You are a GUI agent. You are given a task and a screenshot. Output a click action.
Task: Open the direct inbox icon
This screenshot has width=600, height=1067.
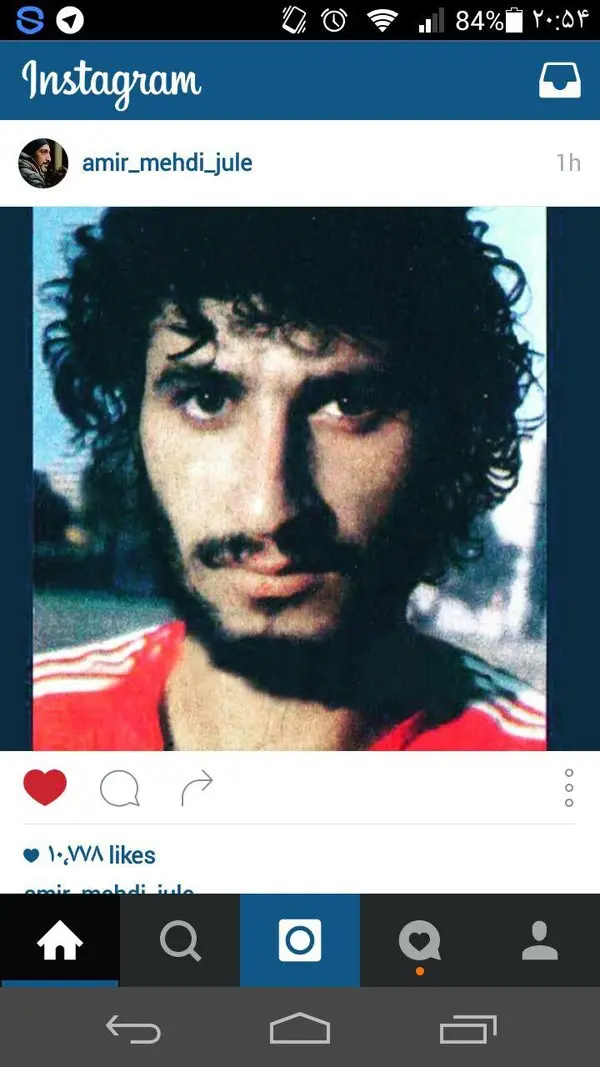point(559,80)
